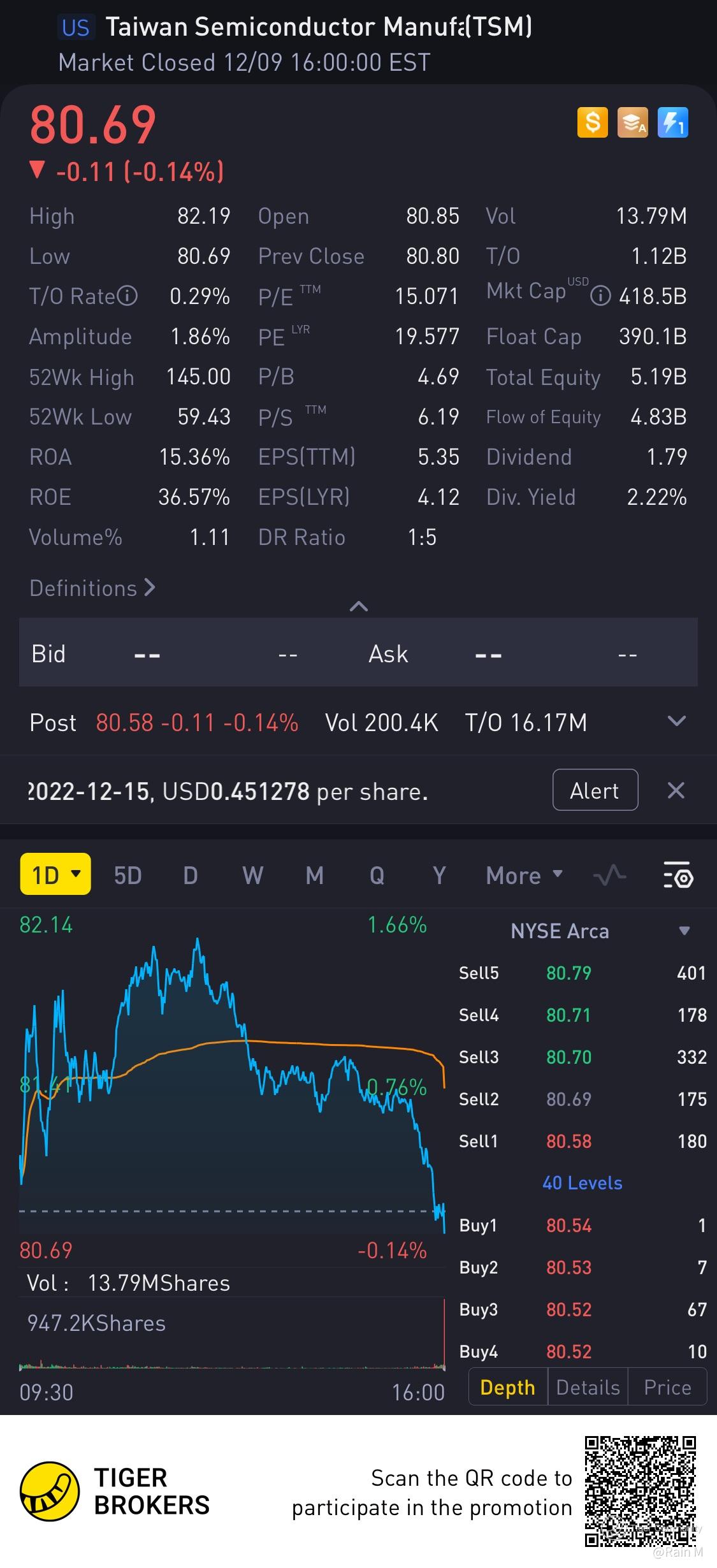Select the weekly W chart
The height and width of the screenshot is (1568, 717).
coord(252,875)
